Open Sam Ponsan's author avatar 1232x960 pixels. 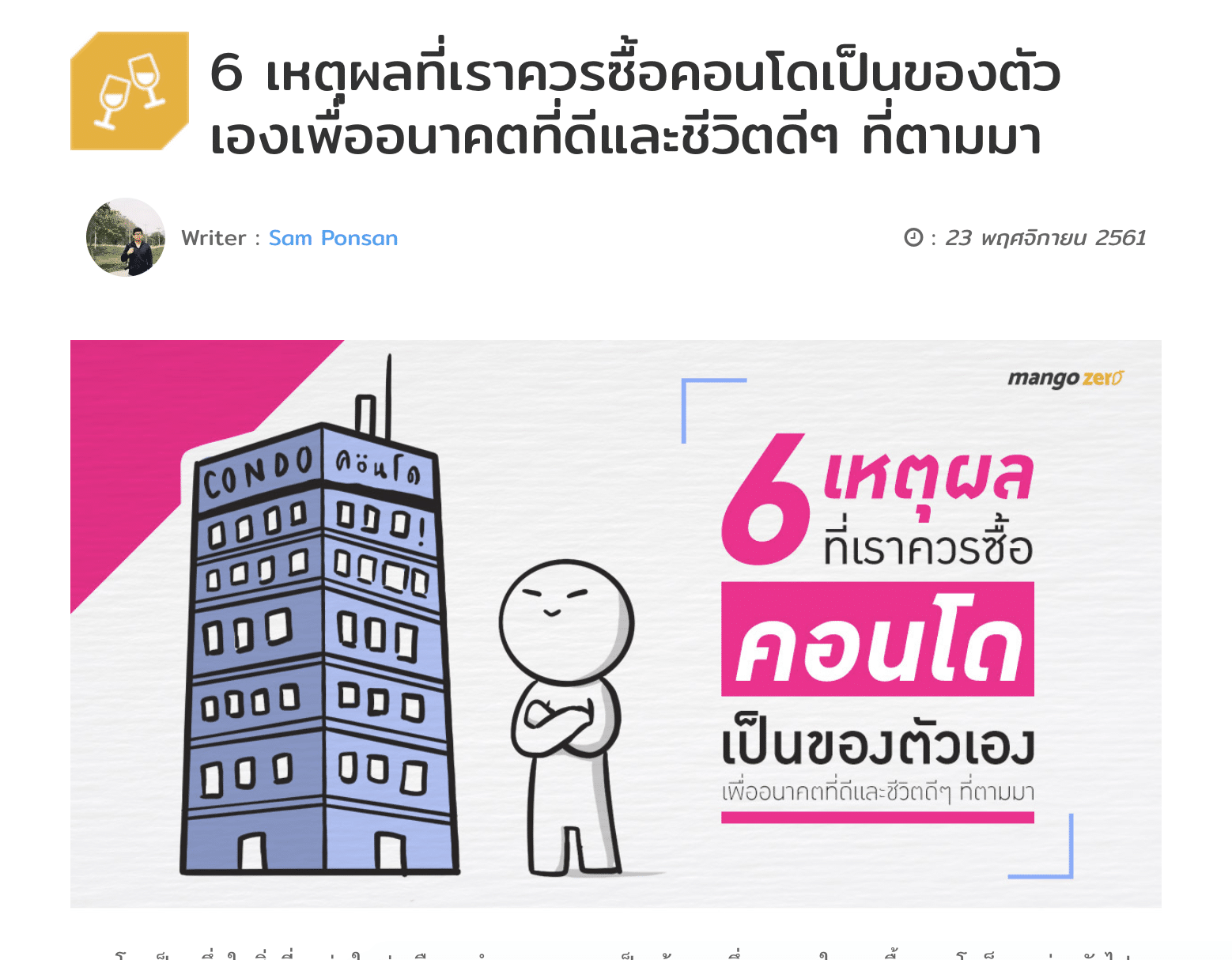click(126, 237)
